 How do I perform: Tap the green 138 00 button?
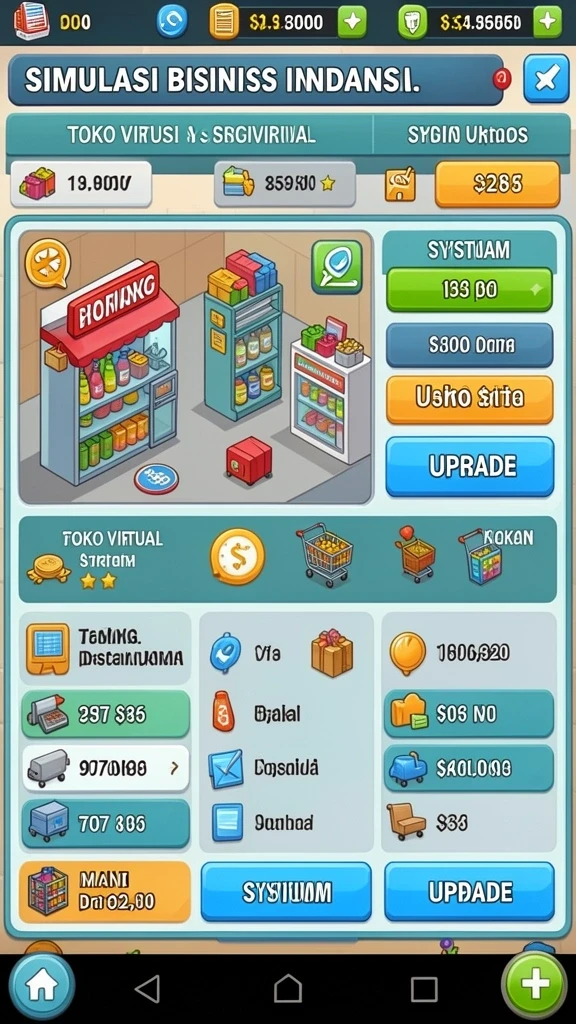(469, 289)
